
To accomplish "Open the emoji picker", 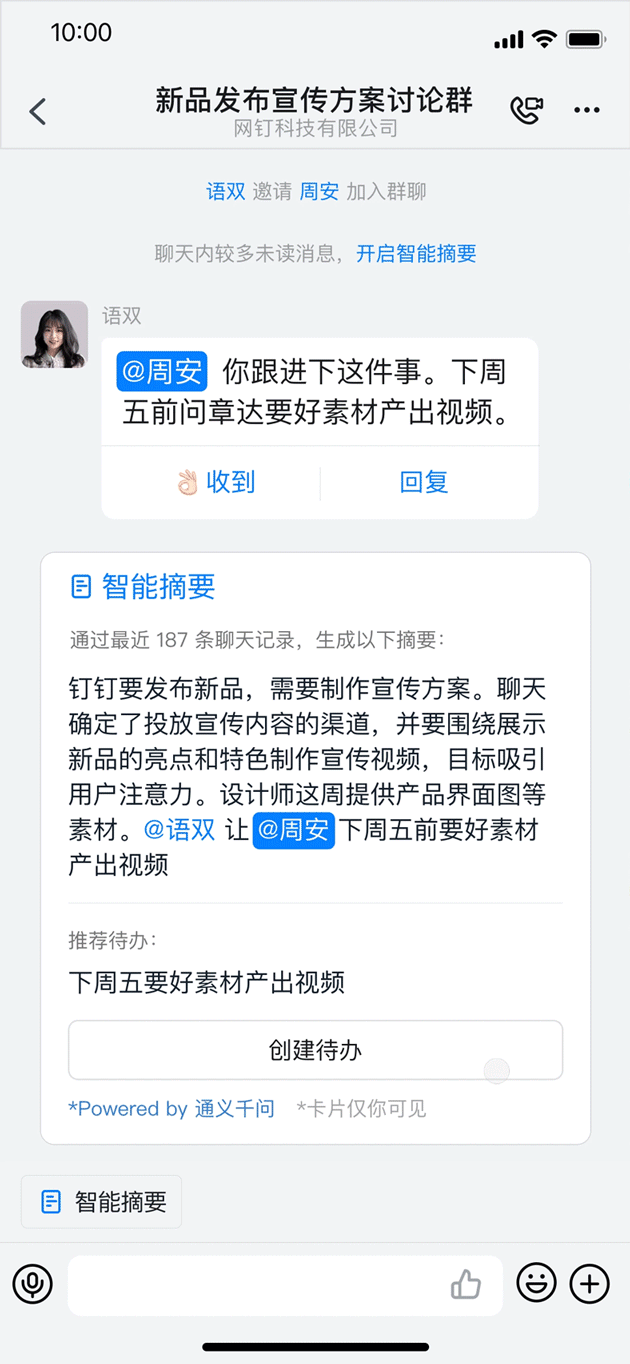I will click(x=537, y=1284).
